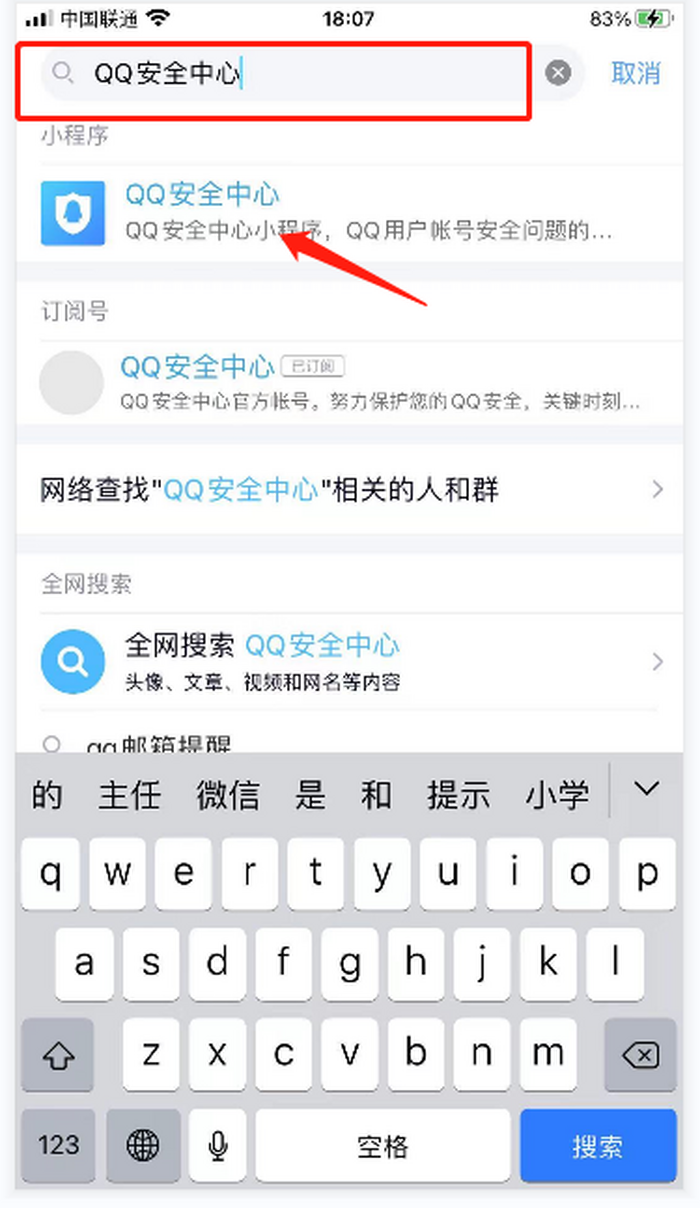The image size is (700, 1208).
Task: Start voice input with the microphone key
Action: tap(216, 1146)
